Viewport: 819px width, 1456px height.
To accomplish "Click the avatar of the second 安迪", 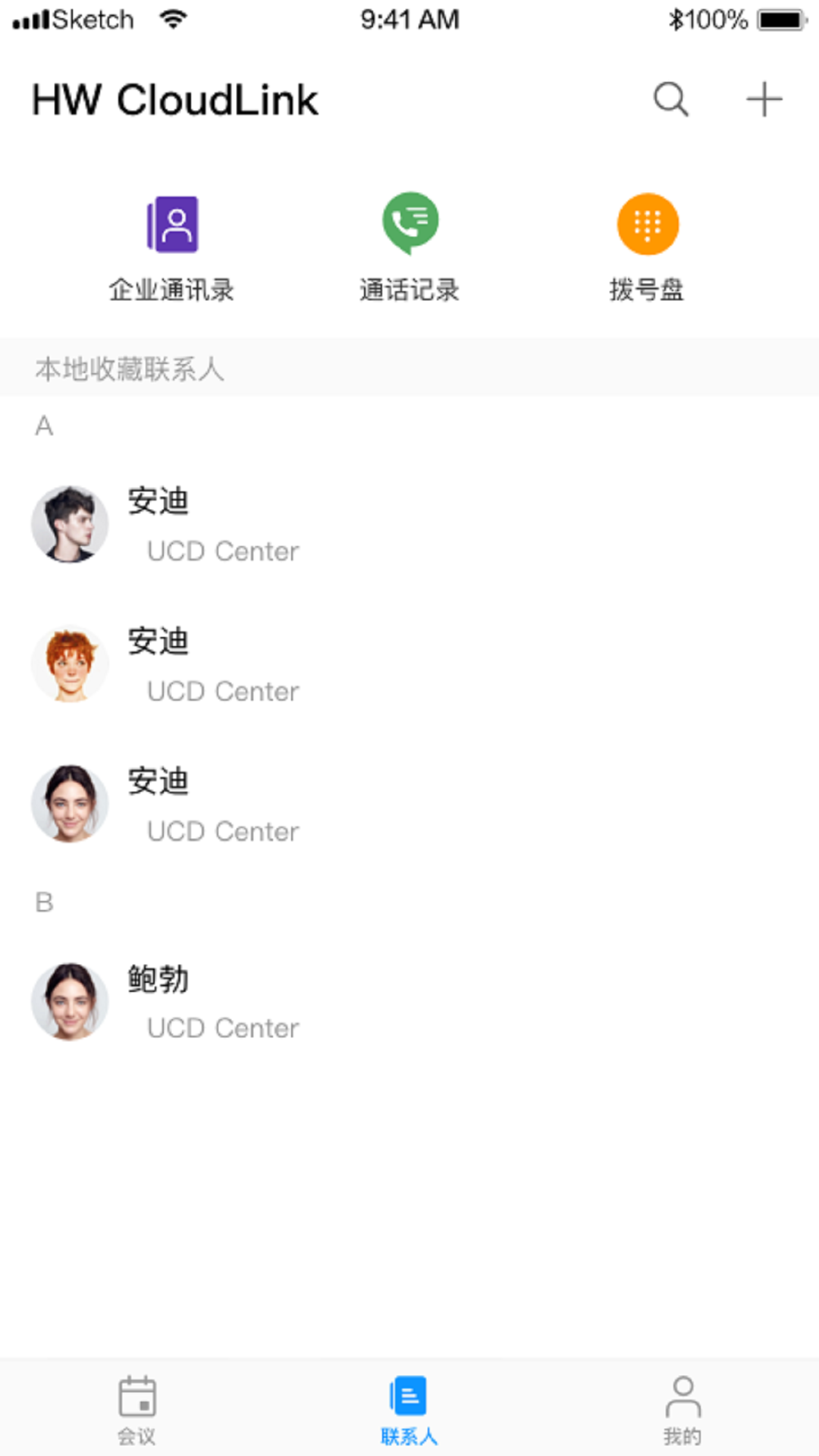I will (70, 664).
